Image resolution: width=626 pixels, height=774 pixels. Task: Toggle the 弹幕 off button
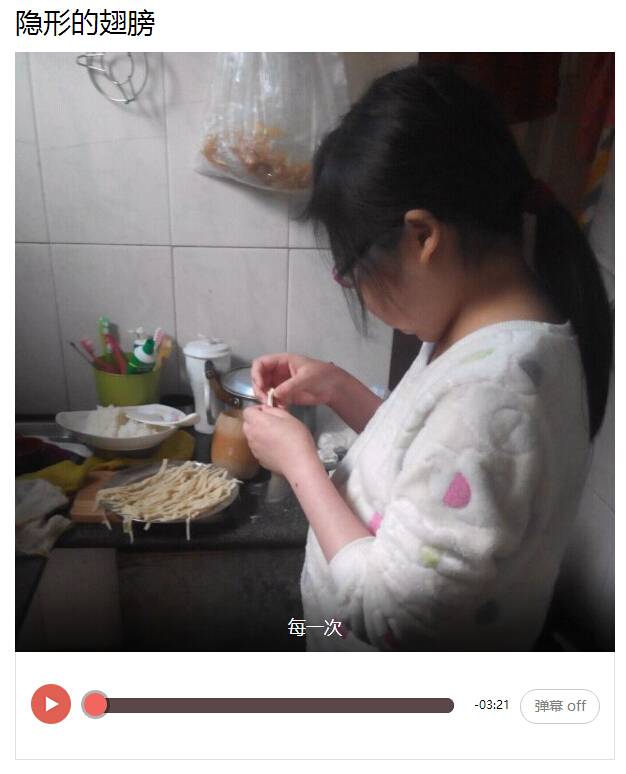click(x=559, y=706)
